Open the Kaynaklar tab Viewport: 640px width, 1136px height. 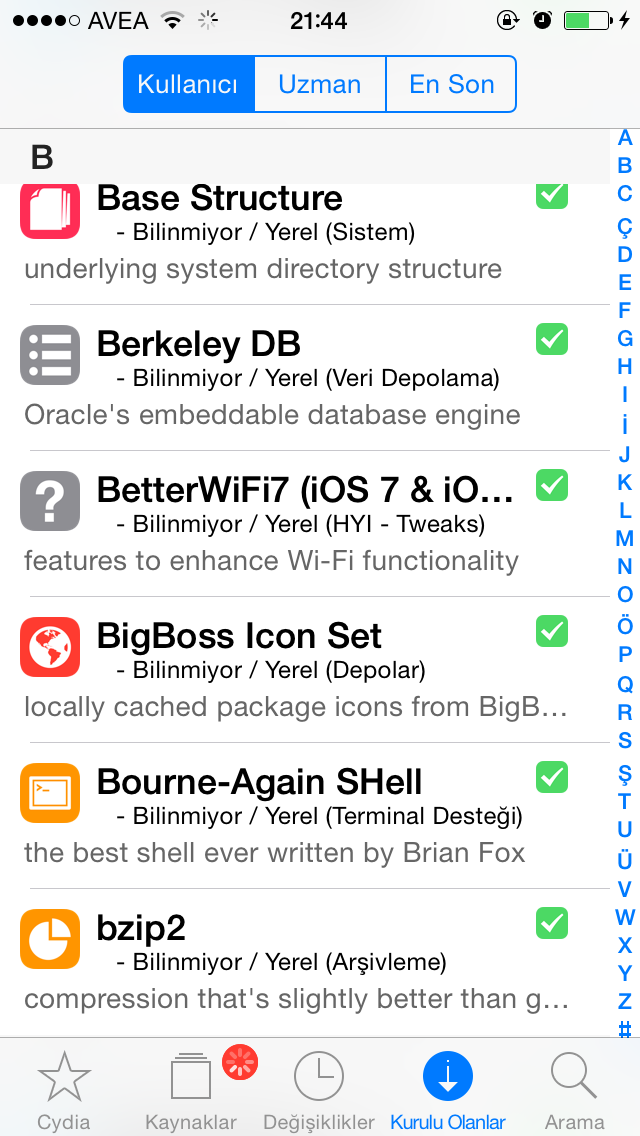pos(192,1090)
